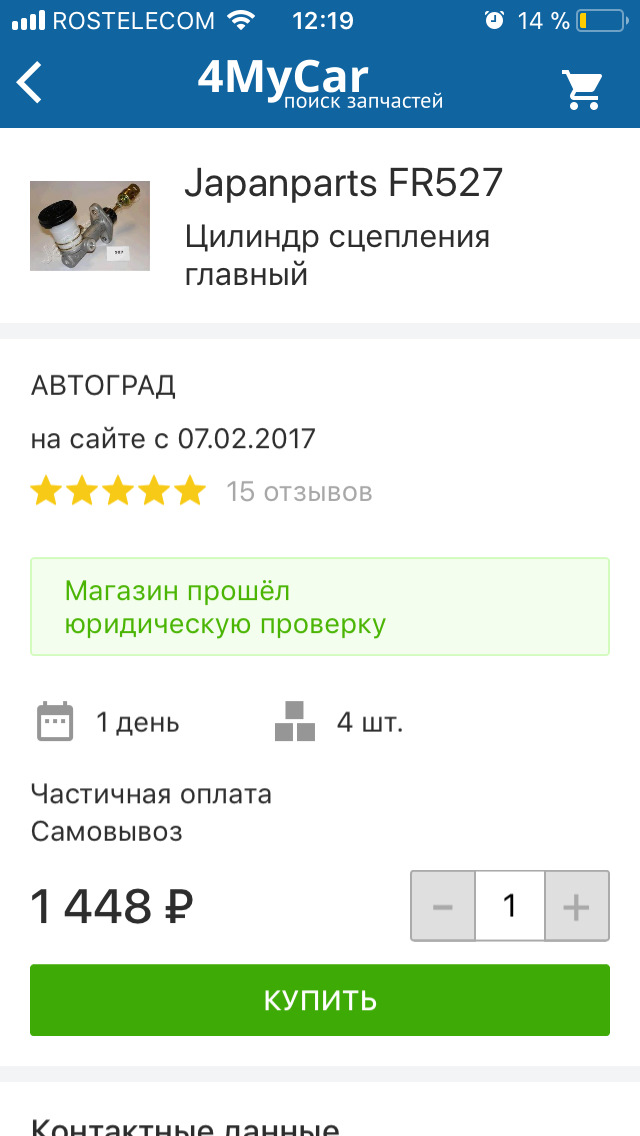Viewport: 640px width, 1136px height.
Task: View the 15 отзывов reviews
Action: [298, 492]
